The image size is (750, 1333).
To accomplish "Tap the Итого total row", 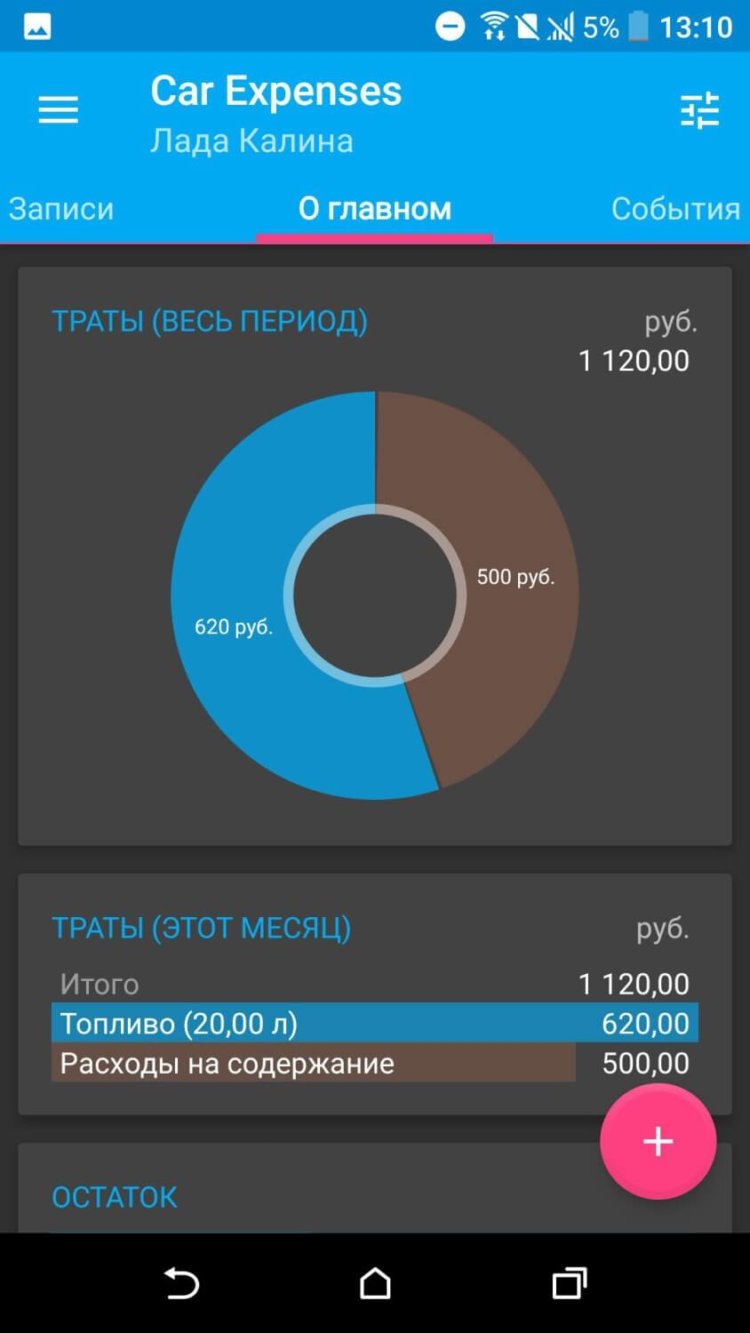I will pyautogui.click(x=375, y=984).
